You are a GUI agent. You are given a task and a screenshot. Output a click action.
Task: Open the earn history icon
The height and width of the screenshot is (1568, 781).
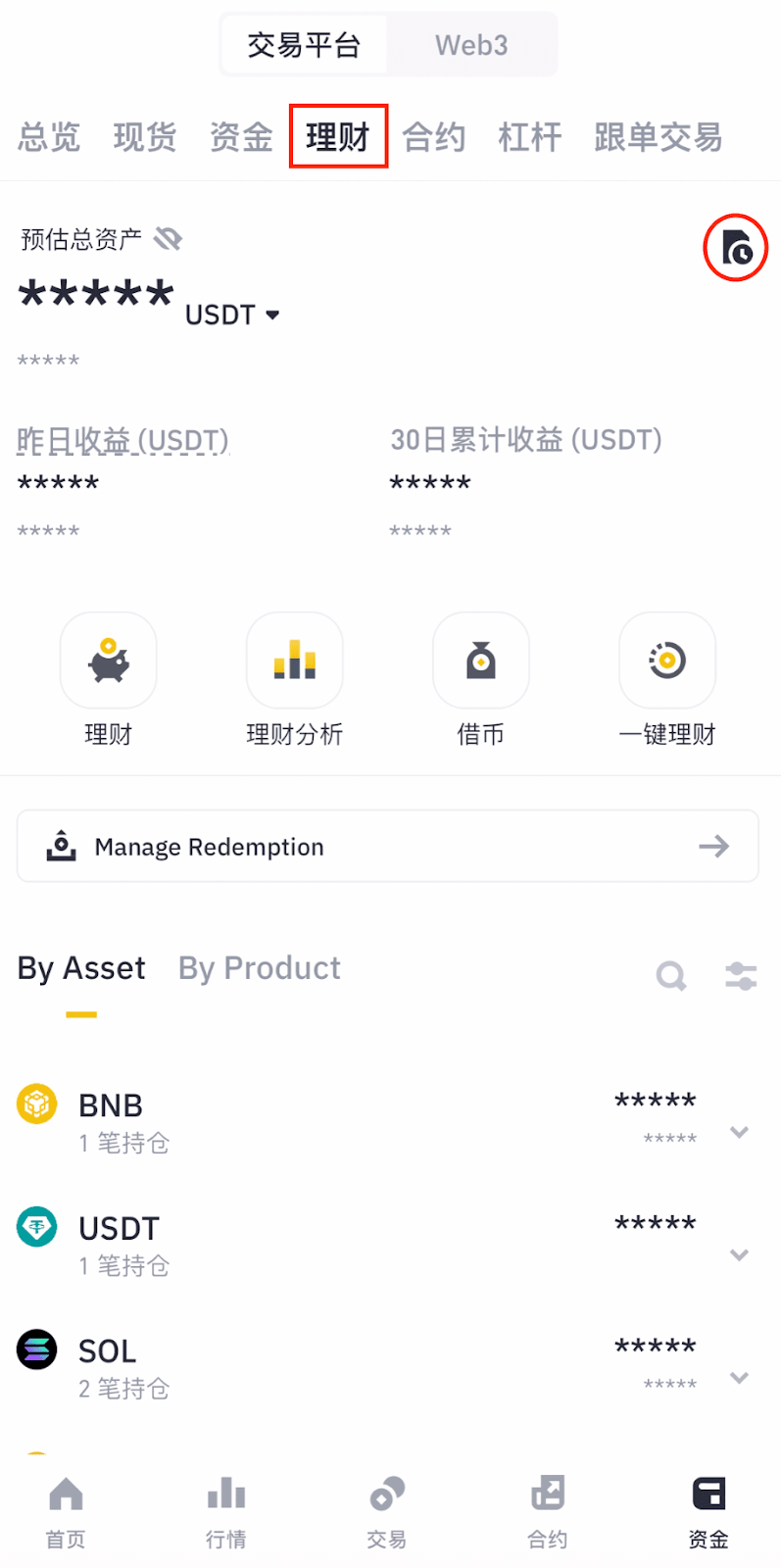[x=736, y=248]
